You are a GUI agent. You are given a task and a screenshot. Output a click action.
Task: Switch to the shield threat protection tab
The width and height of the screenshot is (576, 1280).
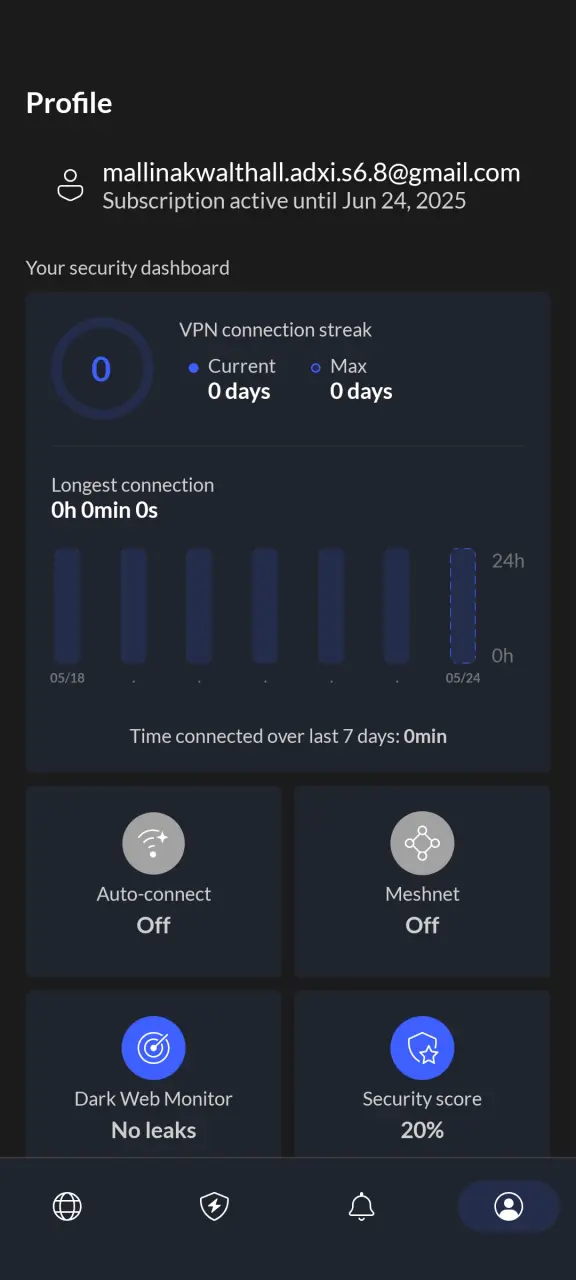coord(214,1207)
